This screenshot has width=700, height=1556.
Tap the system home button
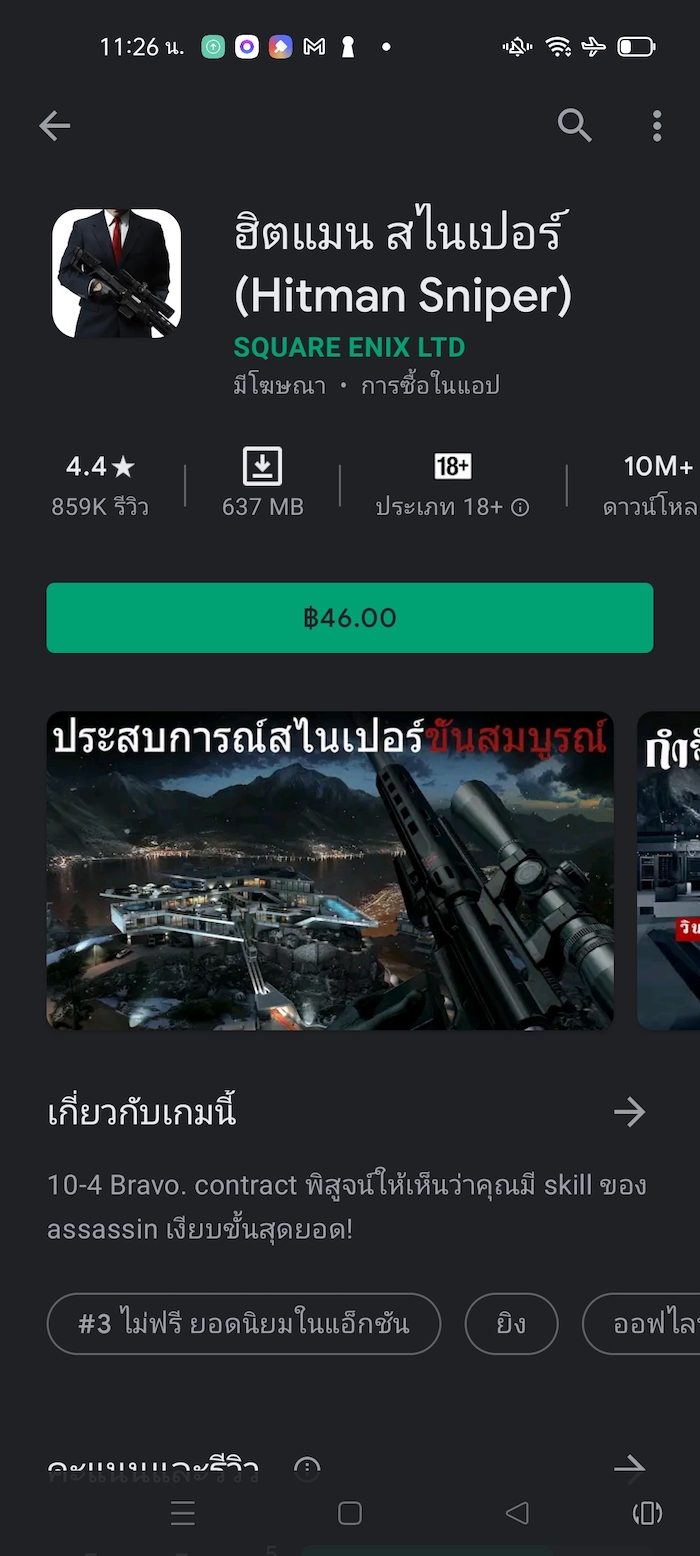click(350, 1513)
